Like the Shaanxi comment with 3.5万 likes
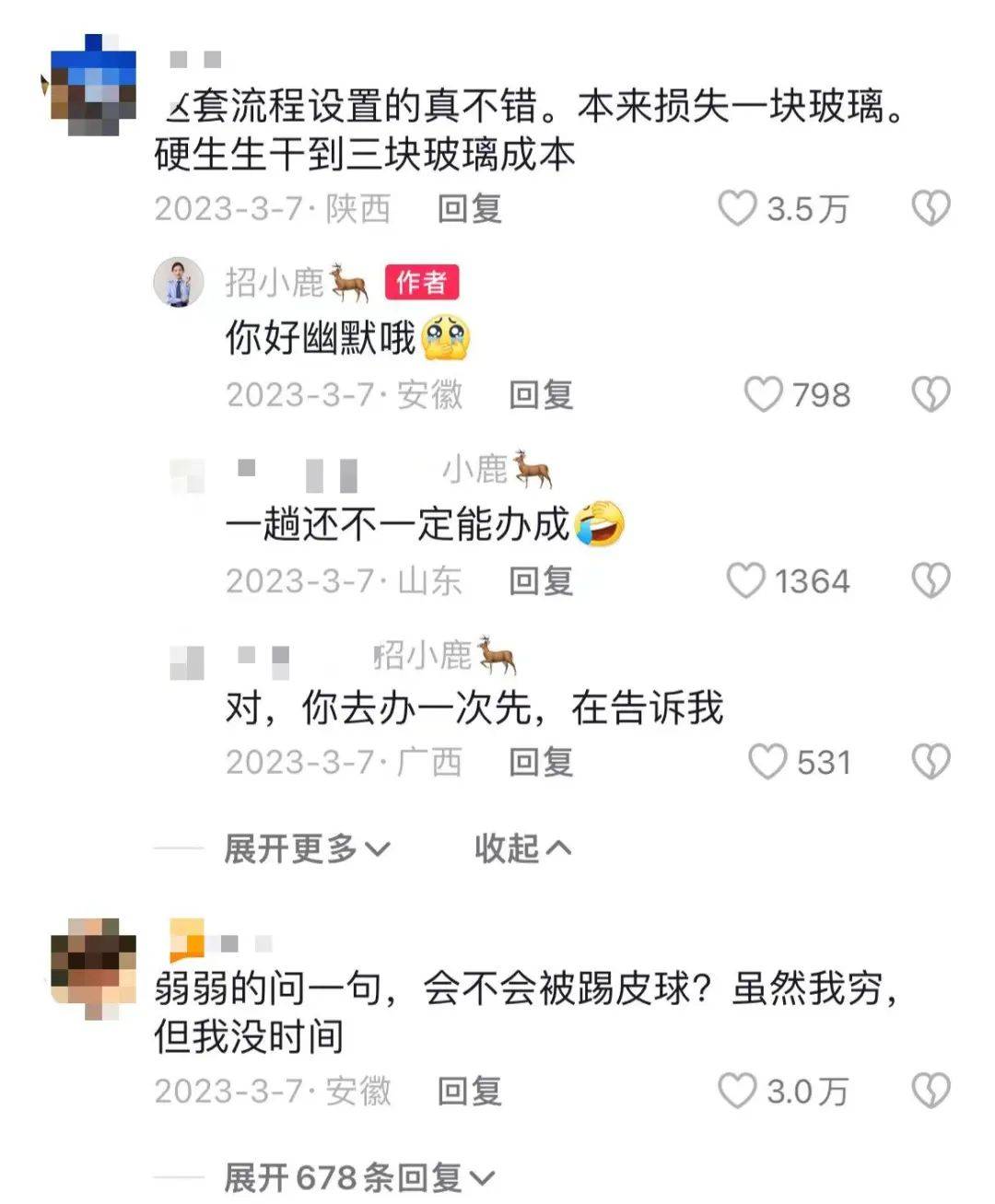This screenshot has height=1204, width=995. pos(737,209)
